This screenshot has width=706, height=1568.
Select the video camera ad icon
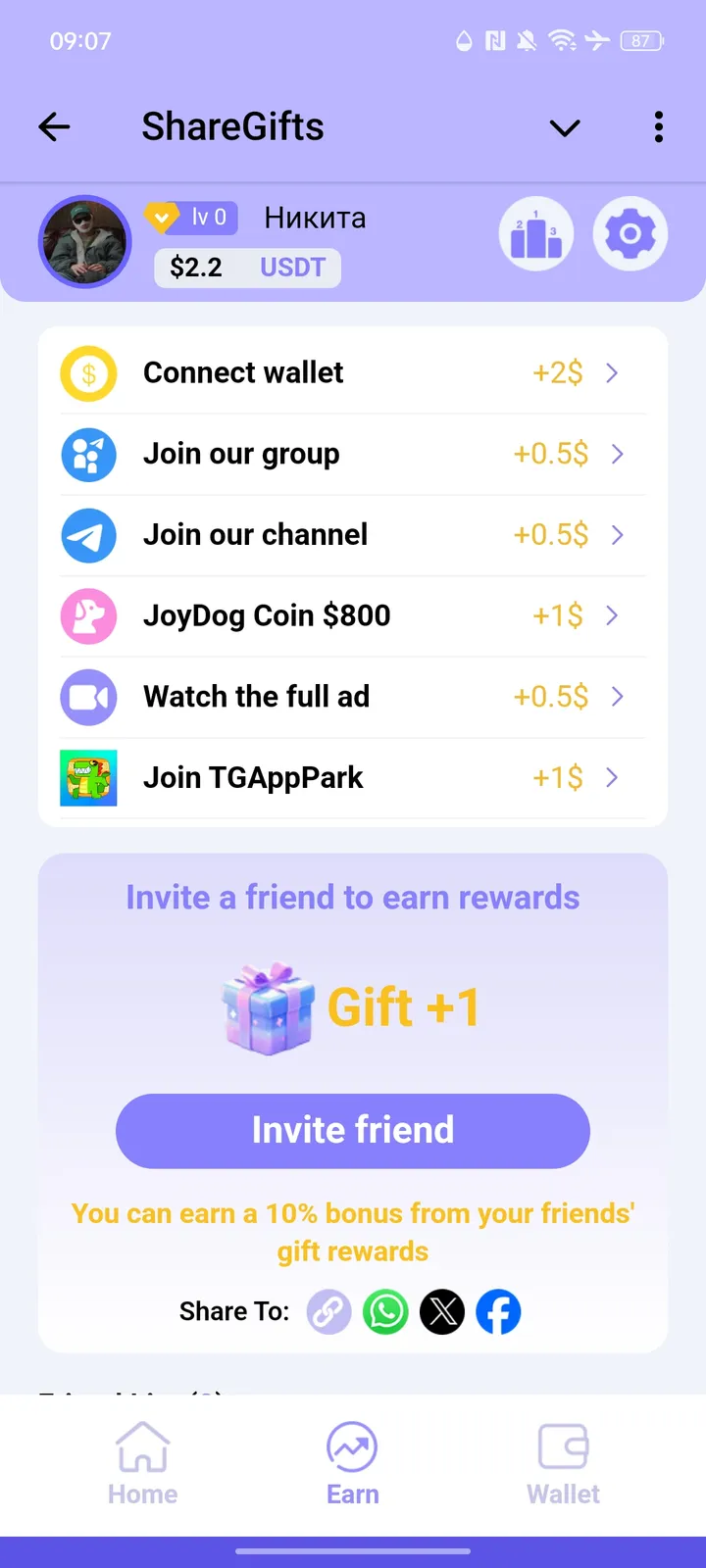[x=88, y=697]
